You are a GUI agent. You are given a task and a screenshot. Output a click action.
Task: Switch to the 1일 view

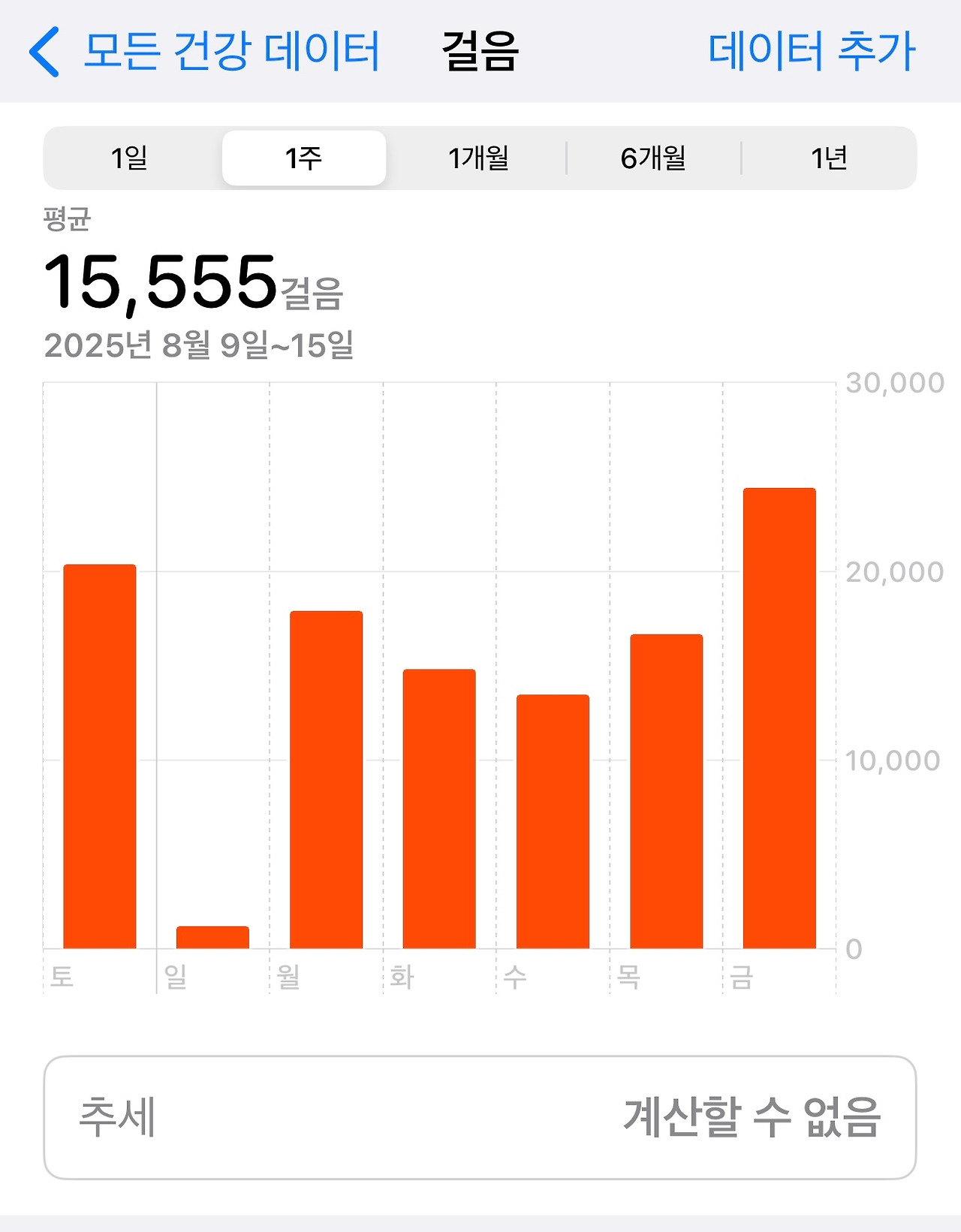[x=129, y=158]
